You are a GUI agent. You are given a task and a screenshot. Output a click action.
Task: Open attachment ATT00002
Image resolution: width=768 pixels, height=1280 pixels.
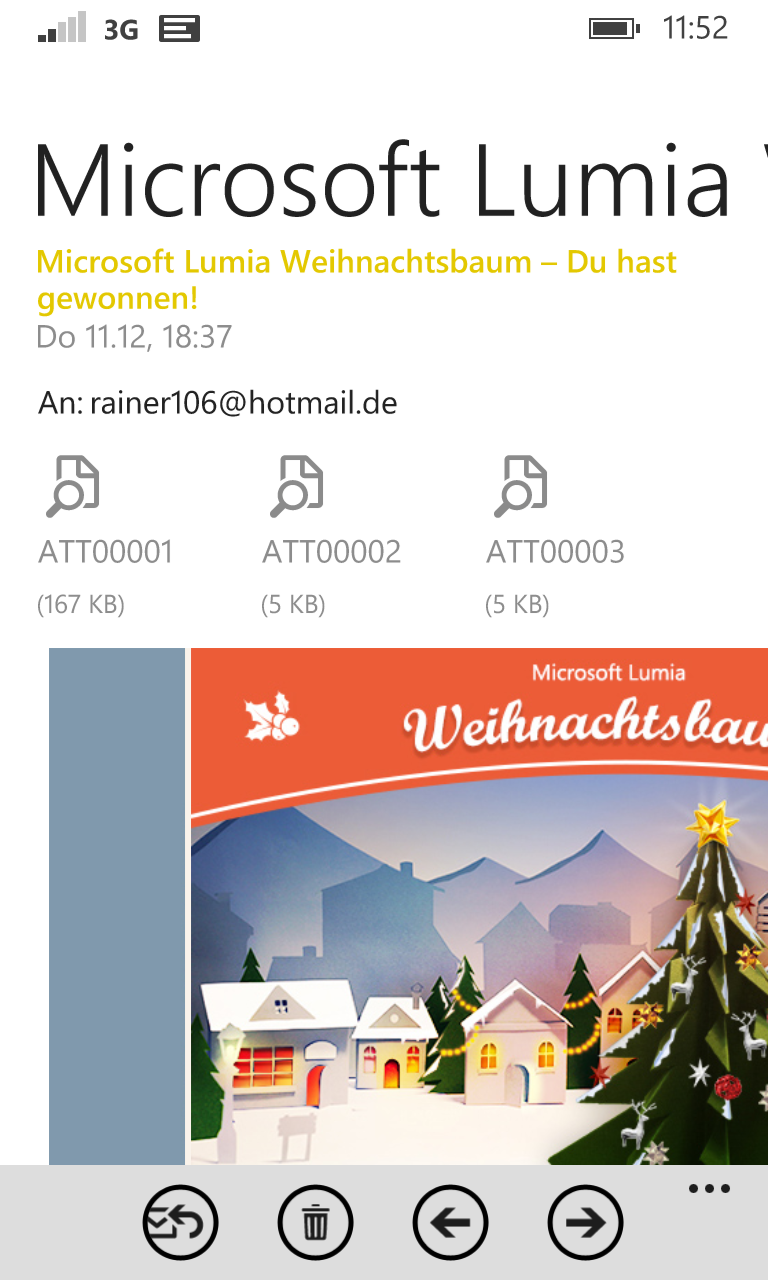(331, 536)
